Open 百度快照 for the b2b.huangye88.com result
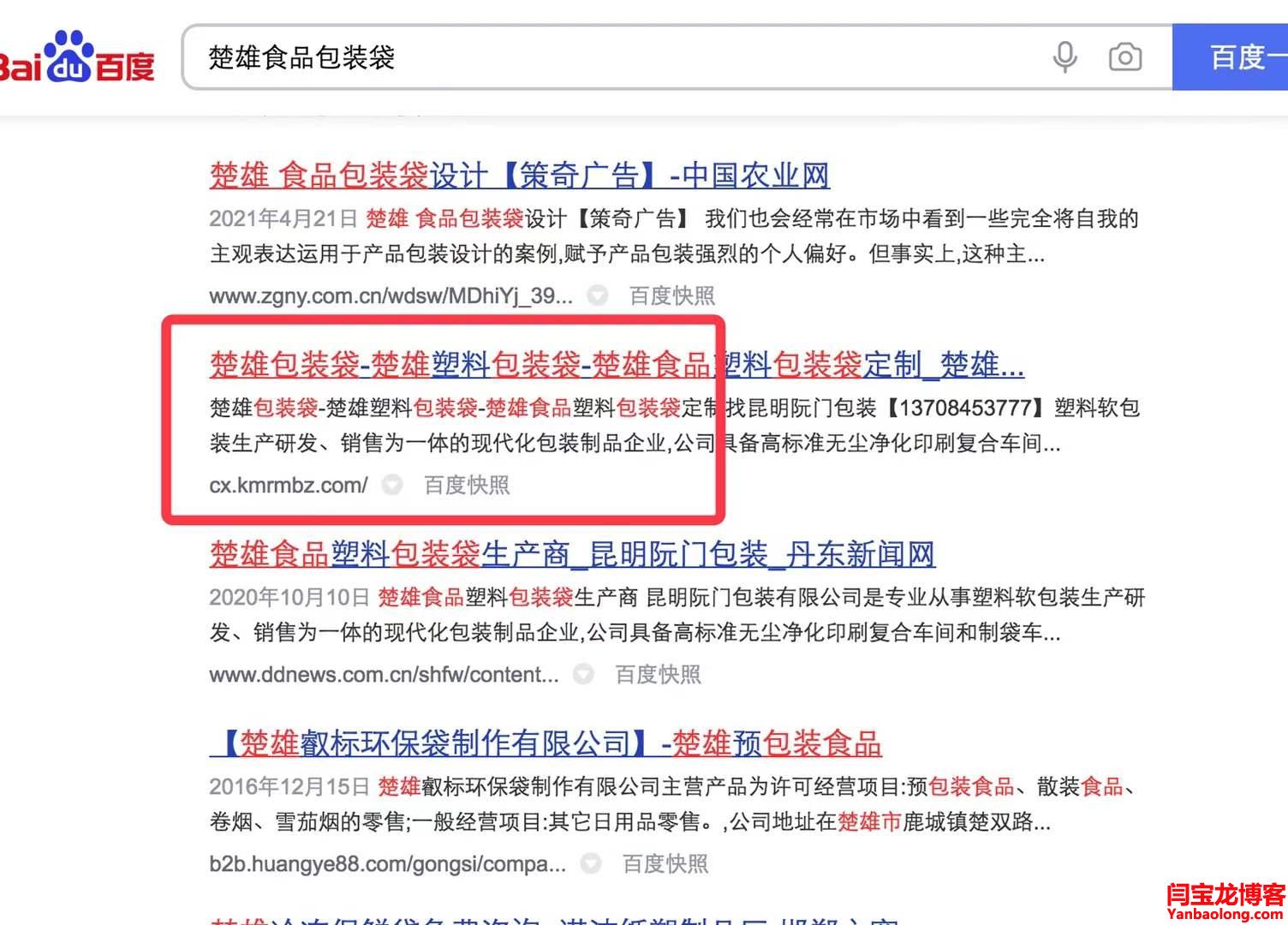This screenshot has width=1288, height=925. click(x=665, y=863)
